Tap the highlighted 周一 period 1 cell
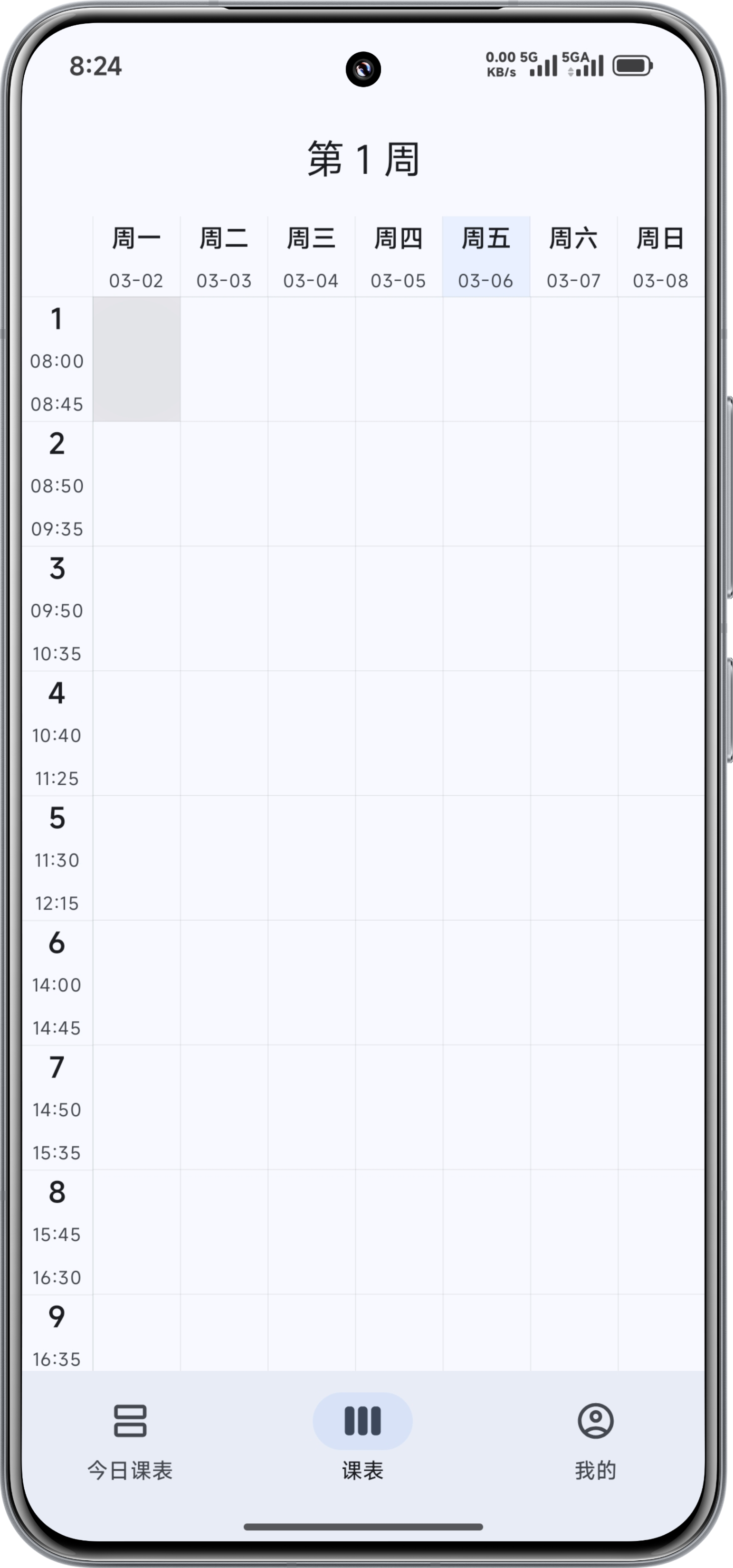Screen dimensions: 733x1568 (136, 359)
